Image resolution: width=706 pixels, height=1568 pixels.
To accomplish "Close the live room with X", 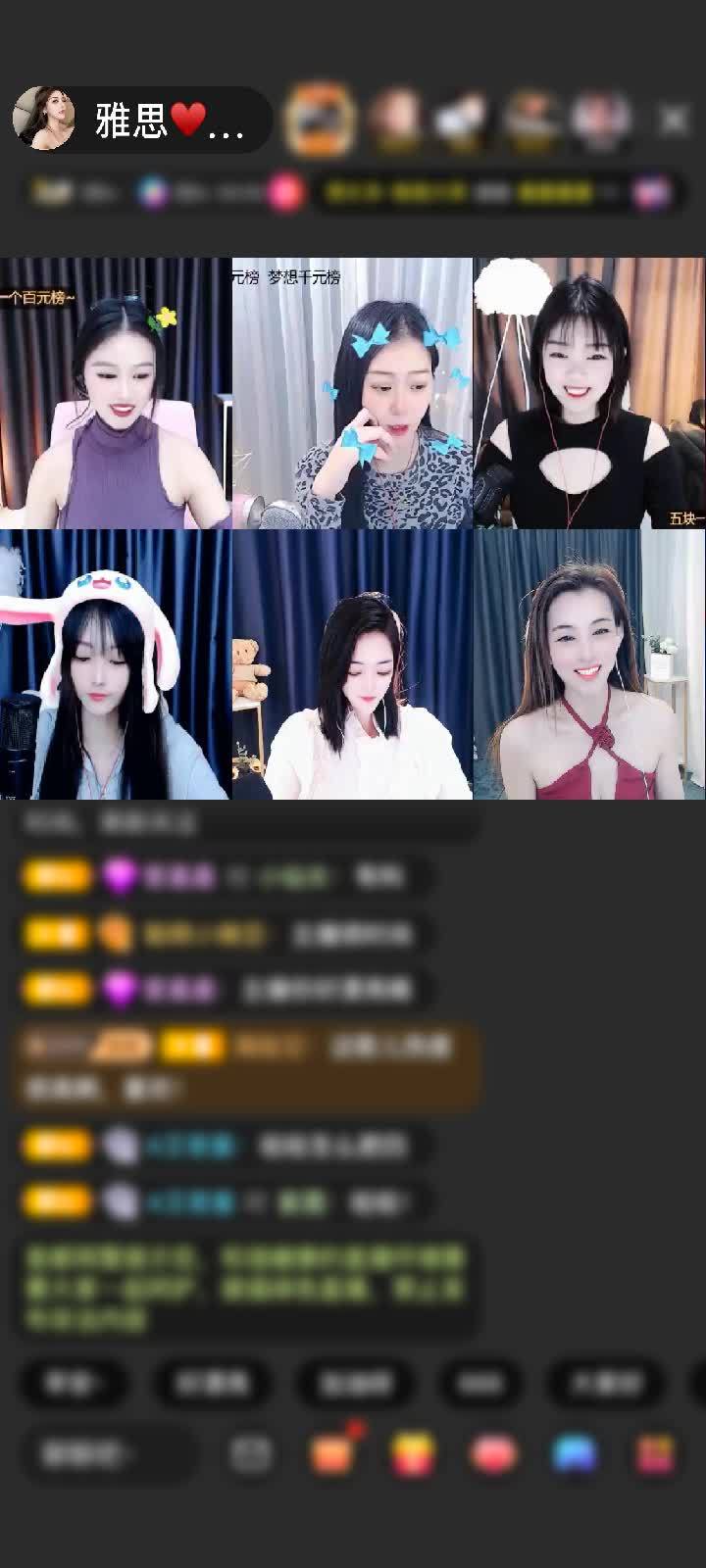I will point(674,120).
